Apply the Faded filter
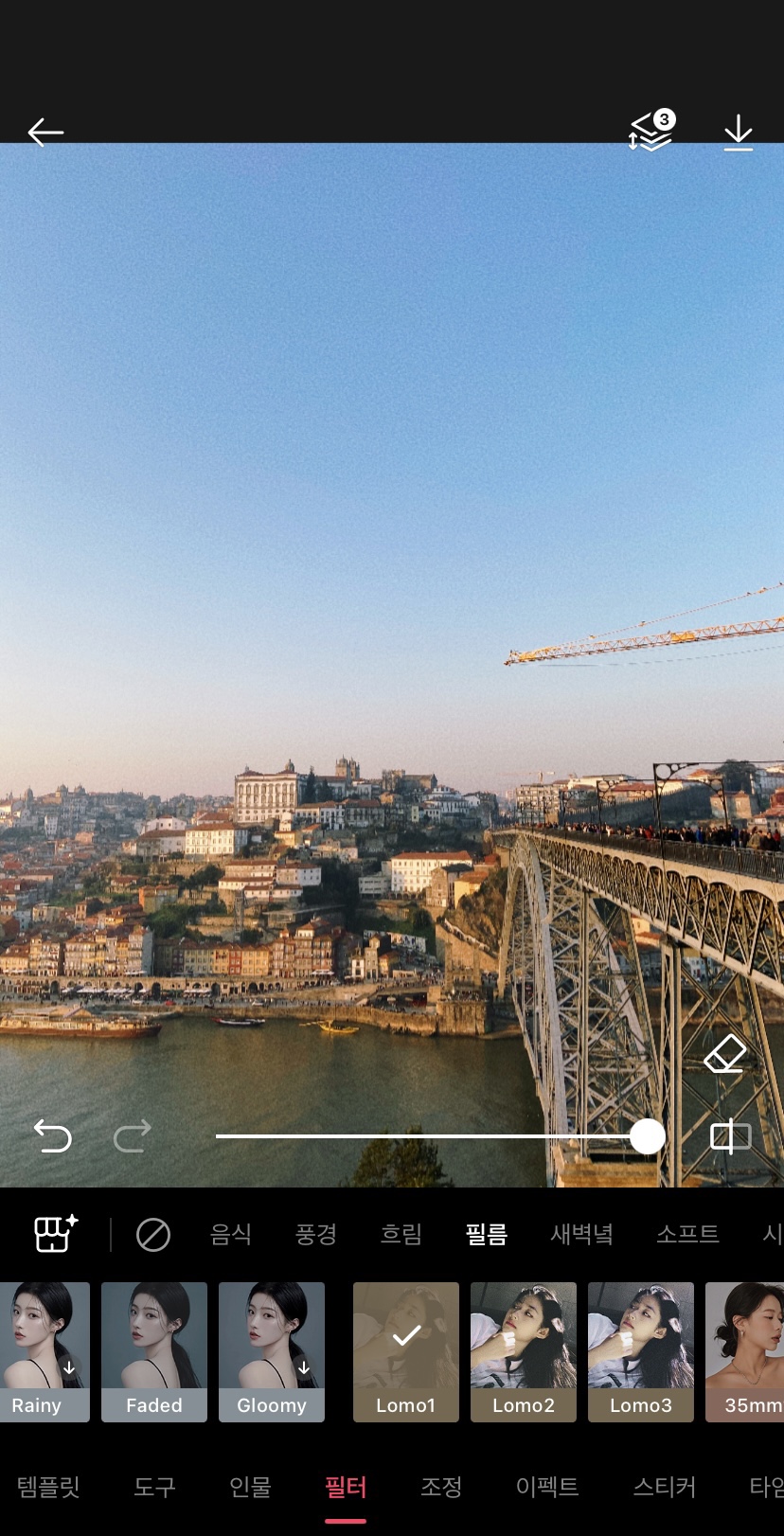Screen dimensions: 784x1536 [x=154, y=1352]
